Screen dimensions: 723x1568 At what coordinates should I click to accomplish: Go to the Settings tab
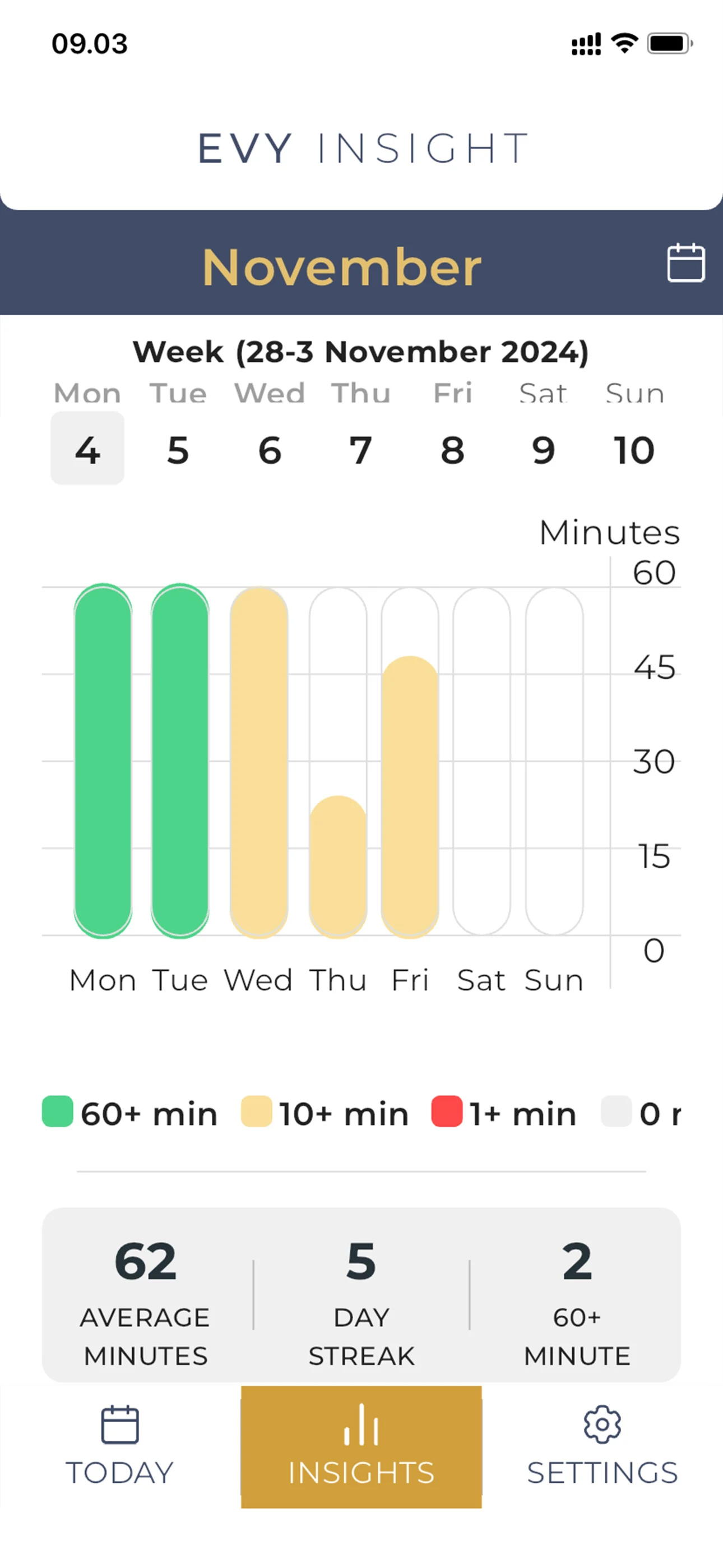click(602, 1446)
